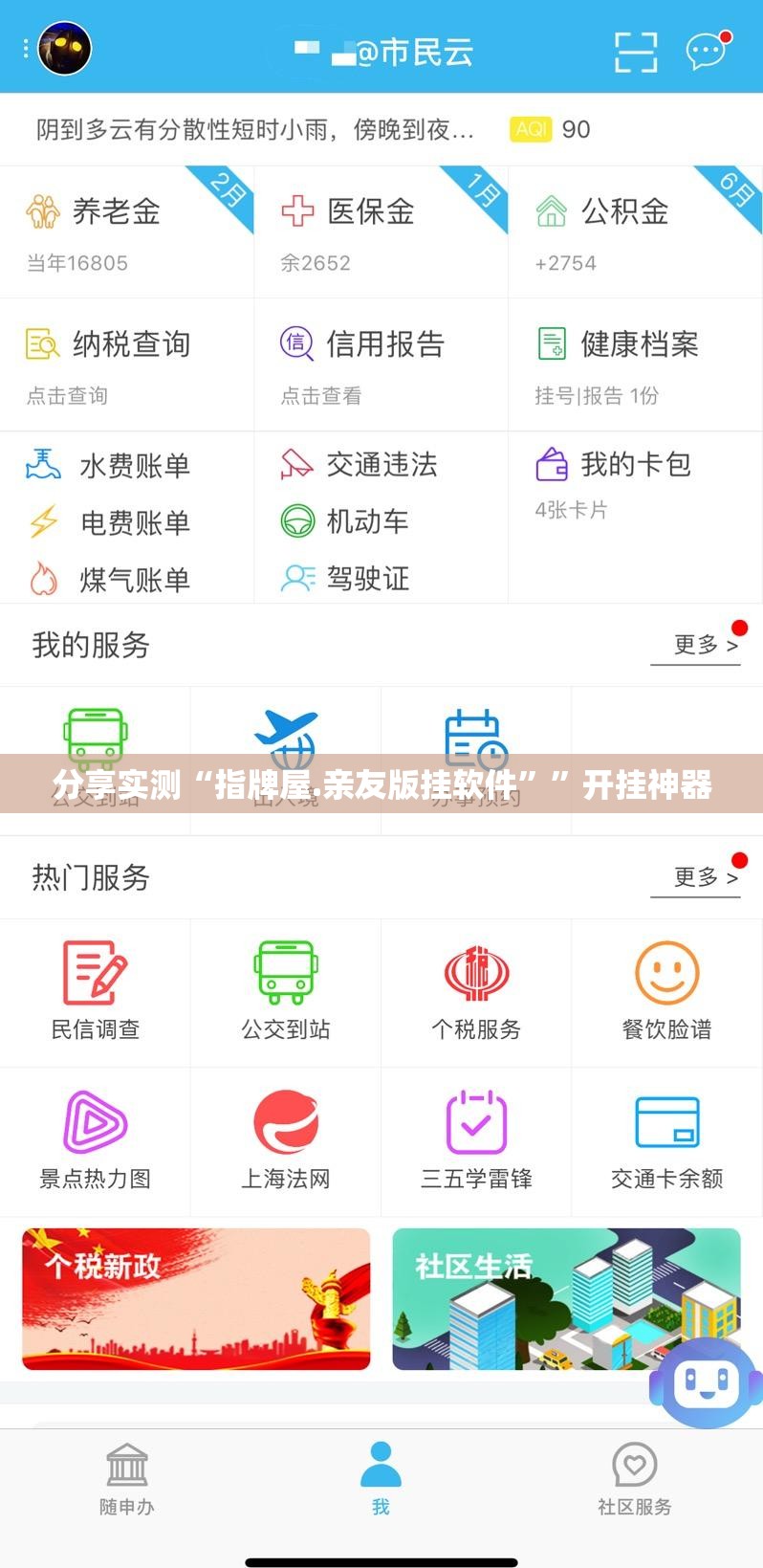Open 个税服务 tax service
The height and width of the screenshot is (1568, 763).
click(x=476, y=991)
